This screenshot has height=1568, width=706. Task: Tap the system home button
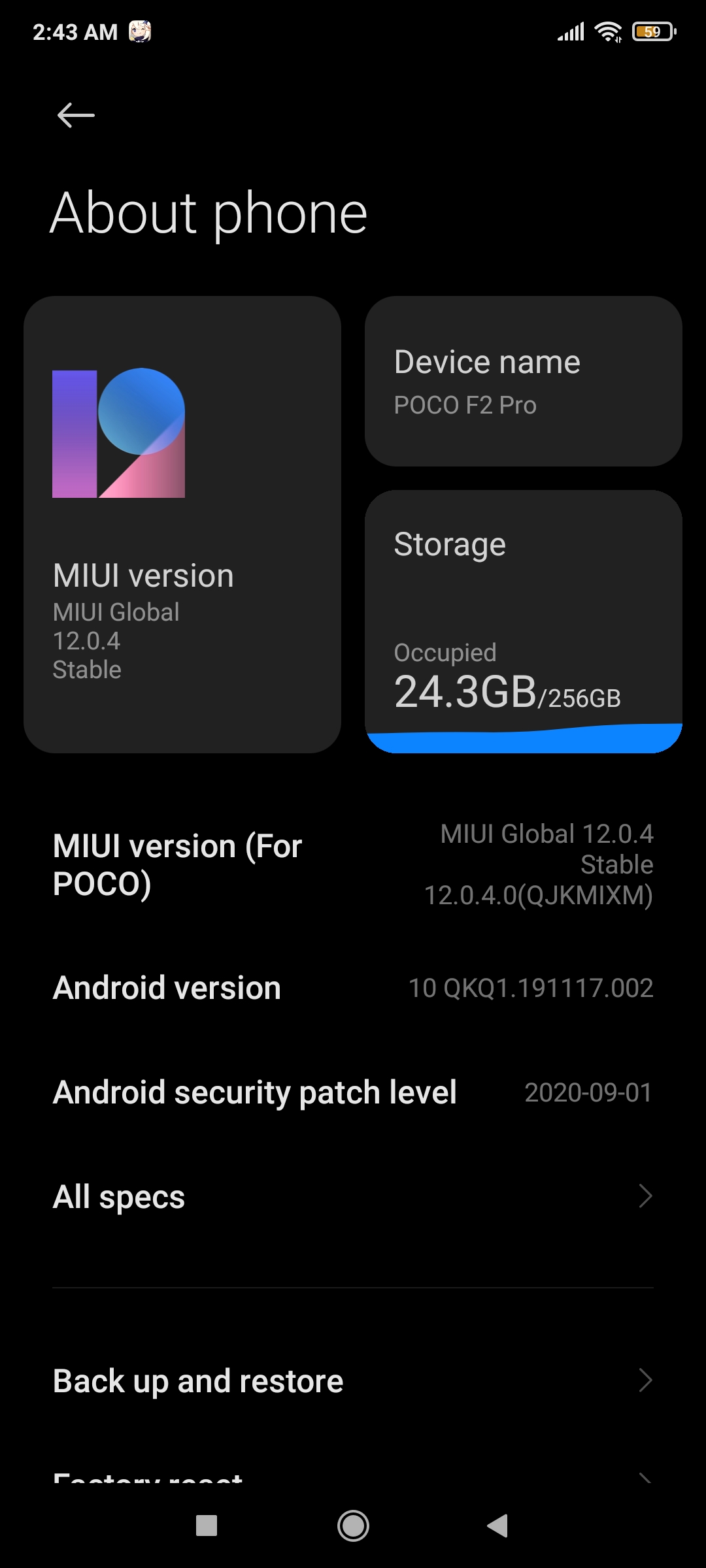pos(353,1526)
